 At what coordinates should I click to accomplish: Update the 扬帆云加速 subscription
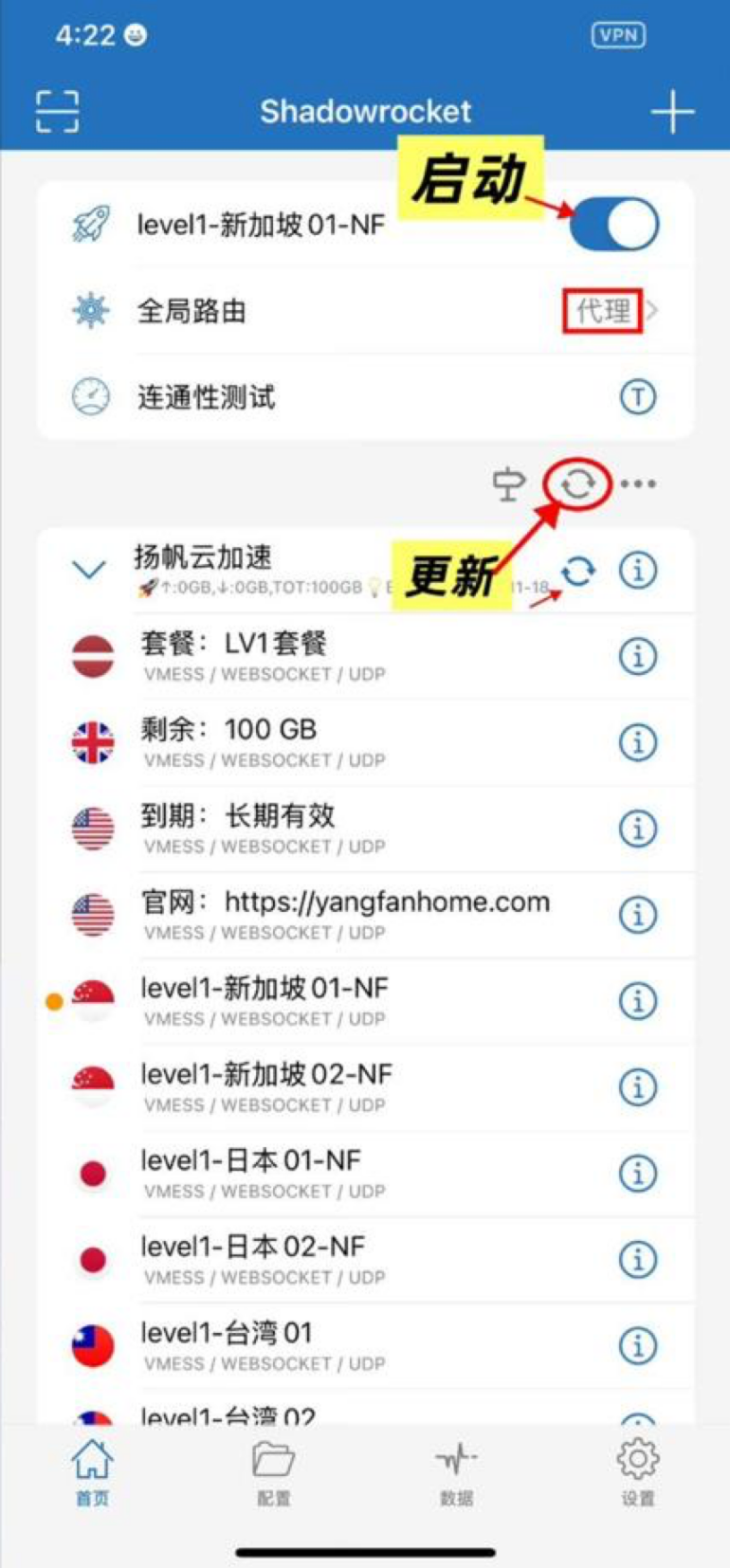pos(577,571)
